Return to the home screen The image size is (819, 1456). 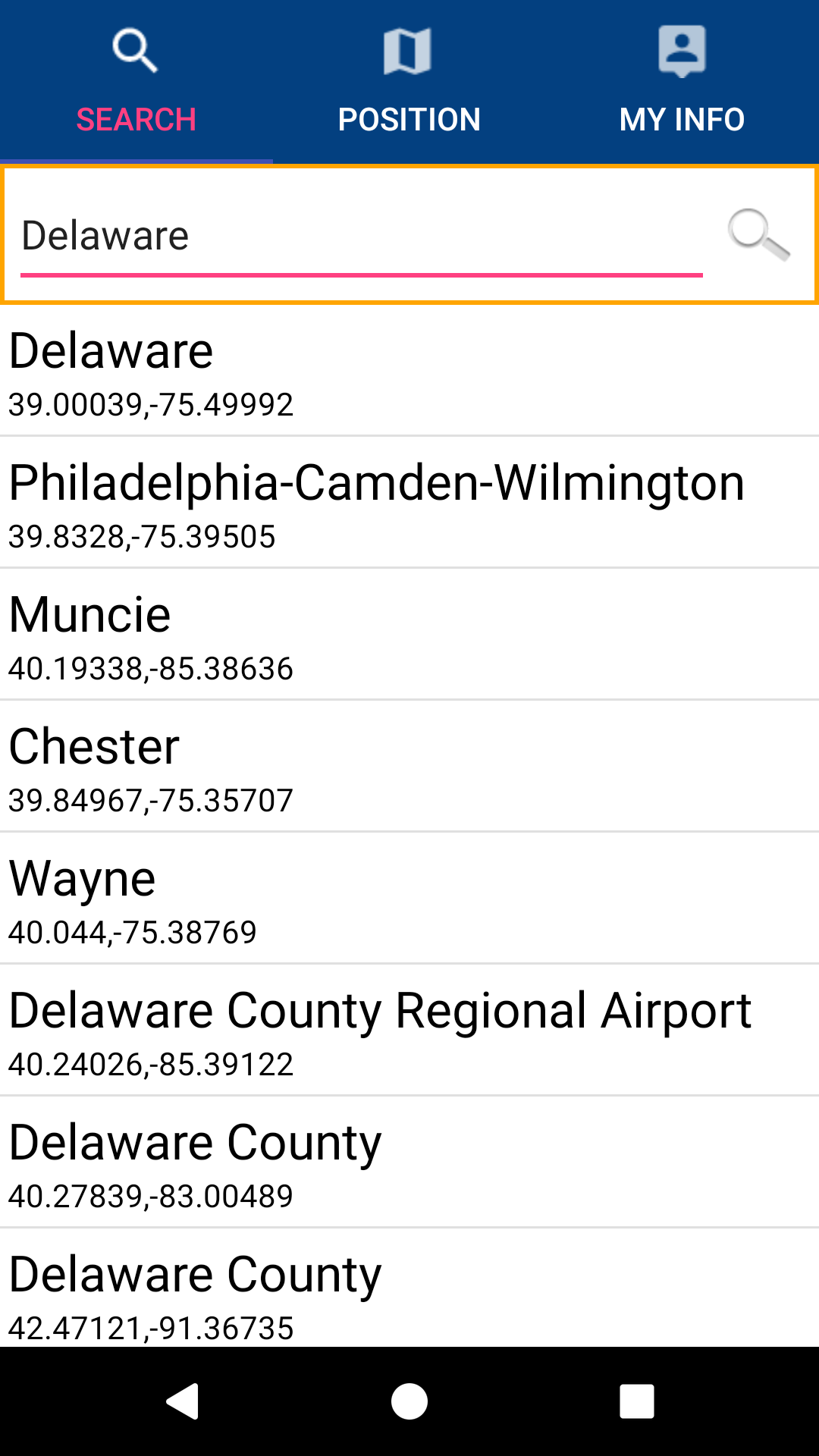click(409, 1401)
